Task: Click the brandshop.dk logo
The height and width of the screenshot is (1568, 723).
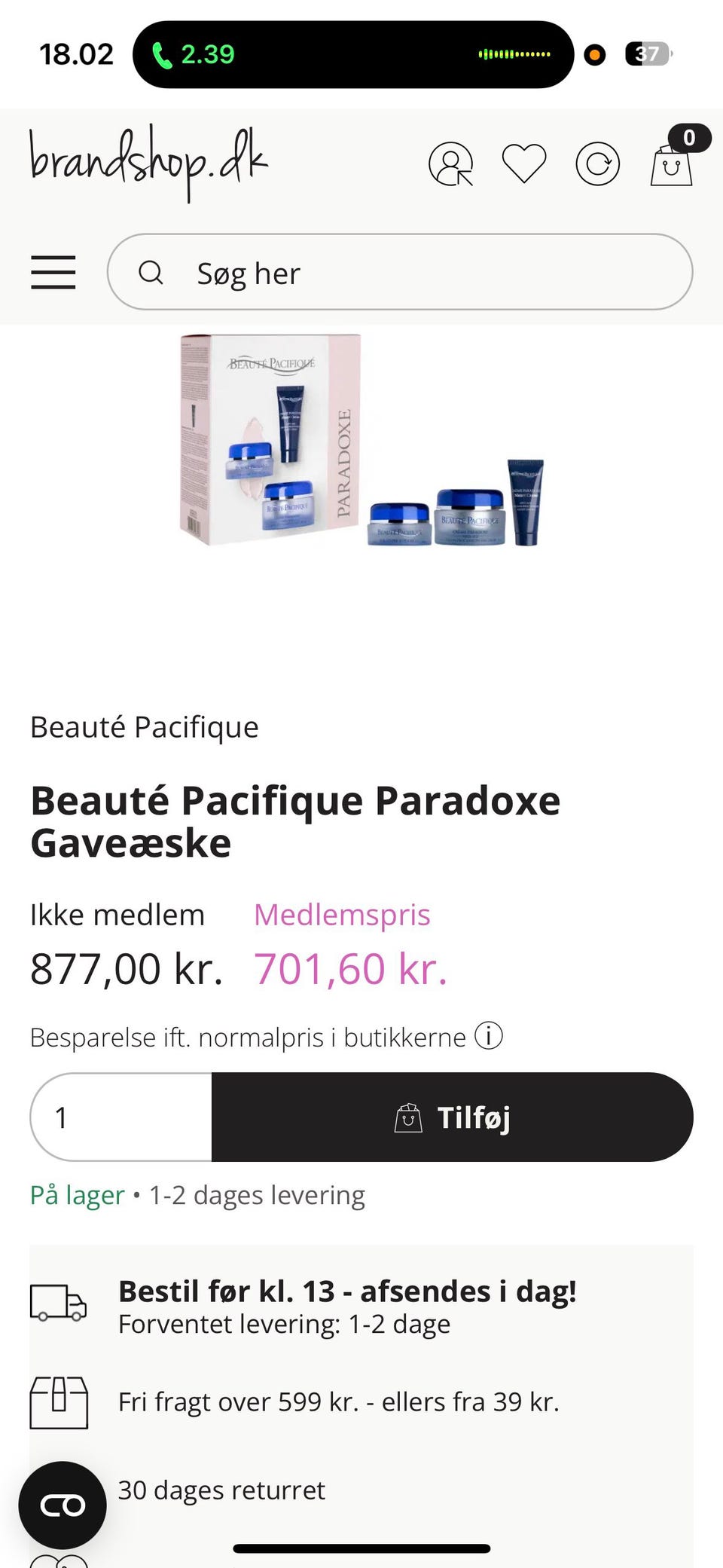Action: tap(148, 161)
